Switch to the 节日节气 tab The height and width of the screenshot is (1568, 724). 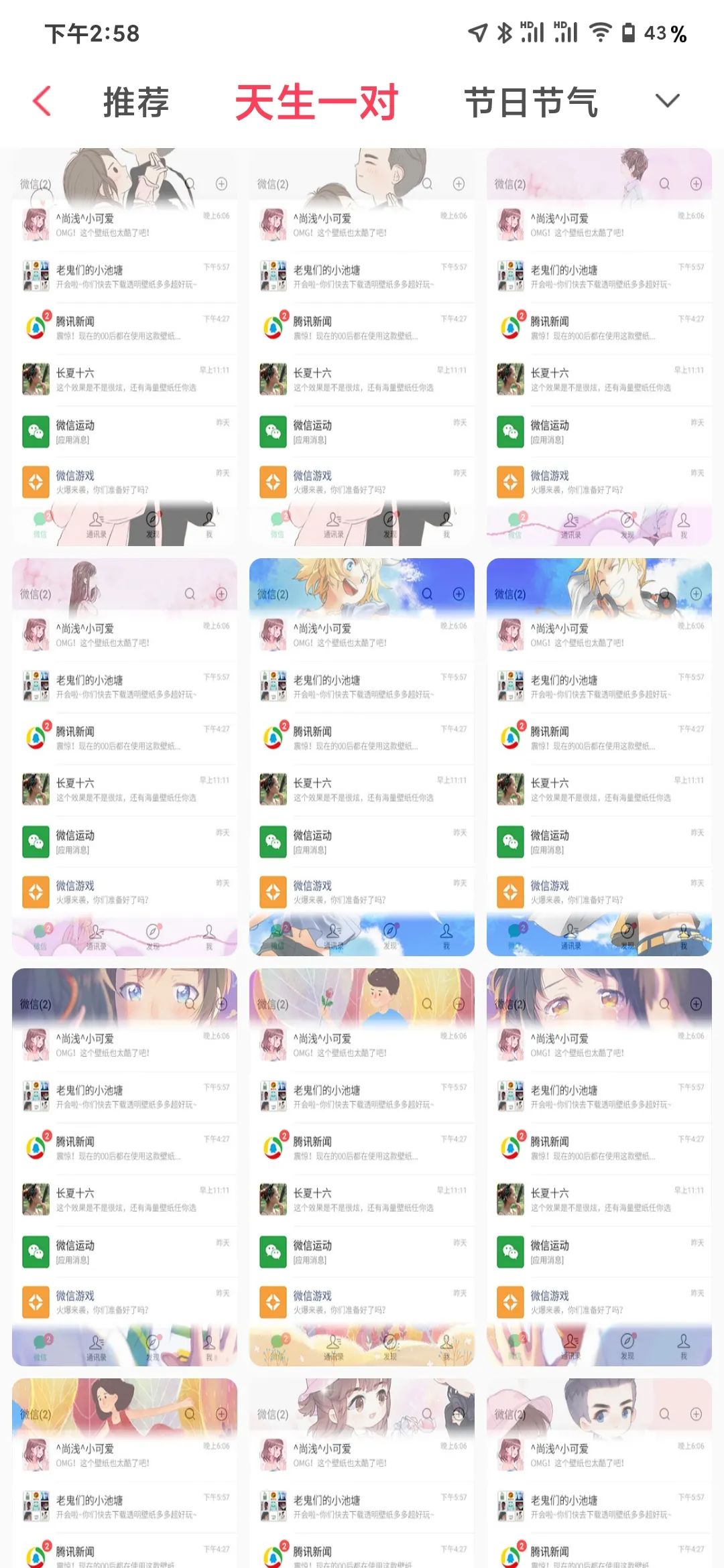(531, 103)
